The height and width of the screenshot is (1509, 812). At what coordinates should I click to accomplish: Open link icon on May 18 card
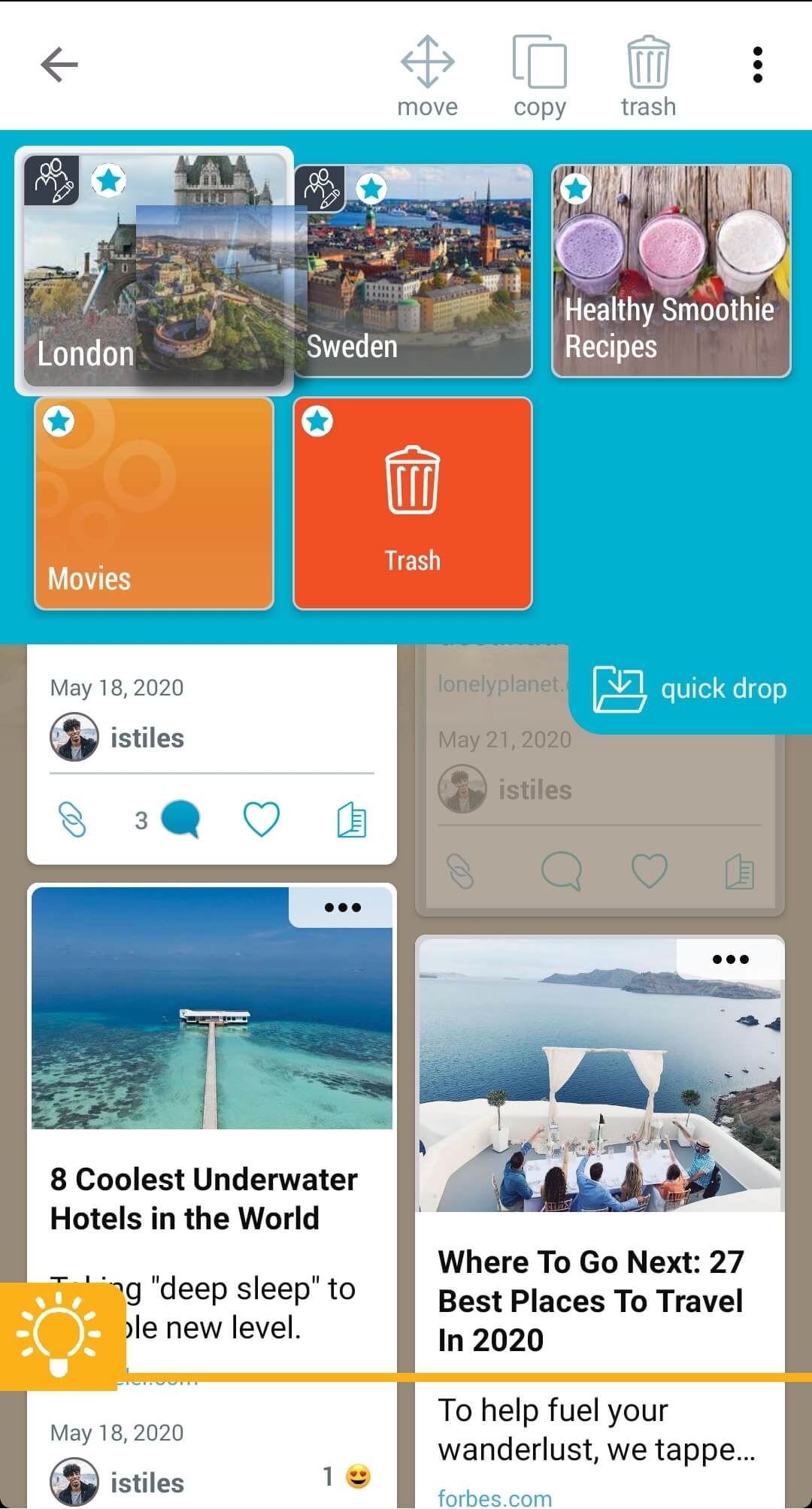coord(72,820)
